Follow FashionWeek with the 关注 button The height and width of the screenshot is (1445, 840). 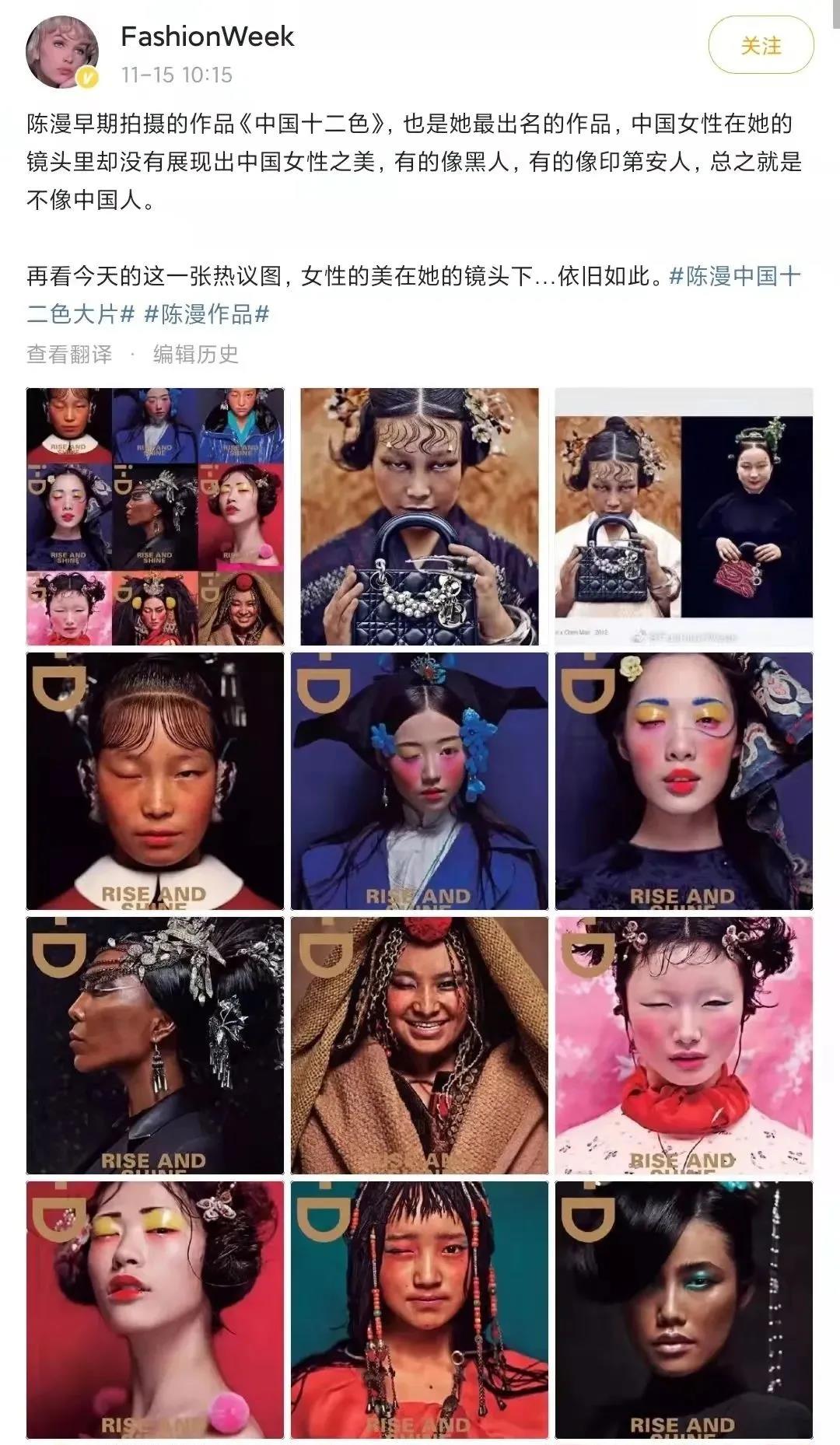[x=761, y=46]
